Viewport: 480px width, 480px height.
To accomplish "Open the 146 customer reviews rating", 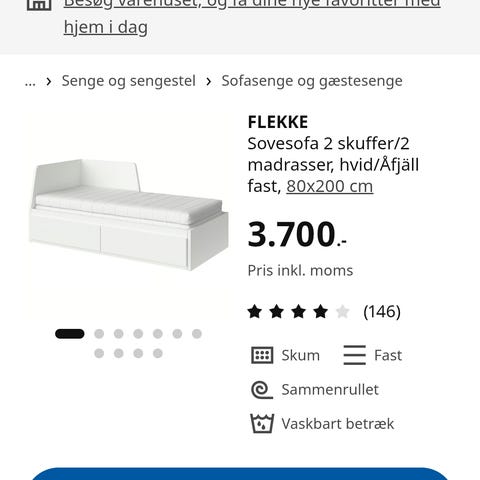I will (x=324, y=312).
